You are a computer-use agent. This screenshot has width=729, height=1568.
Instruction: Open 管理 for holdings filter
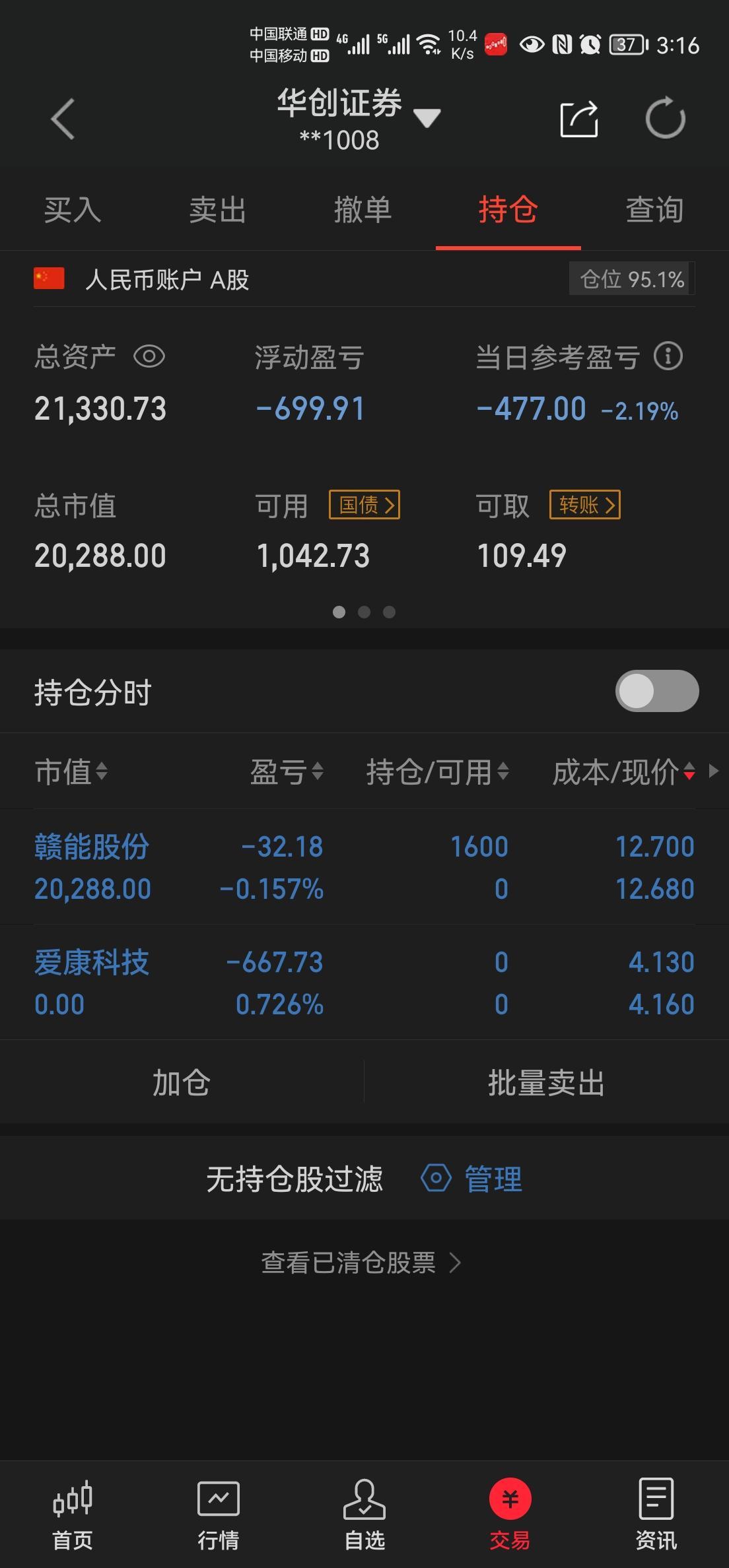point(473,1179)
